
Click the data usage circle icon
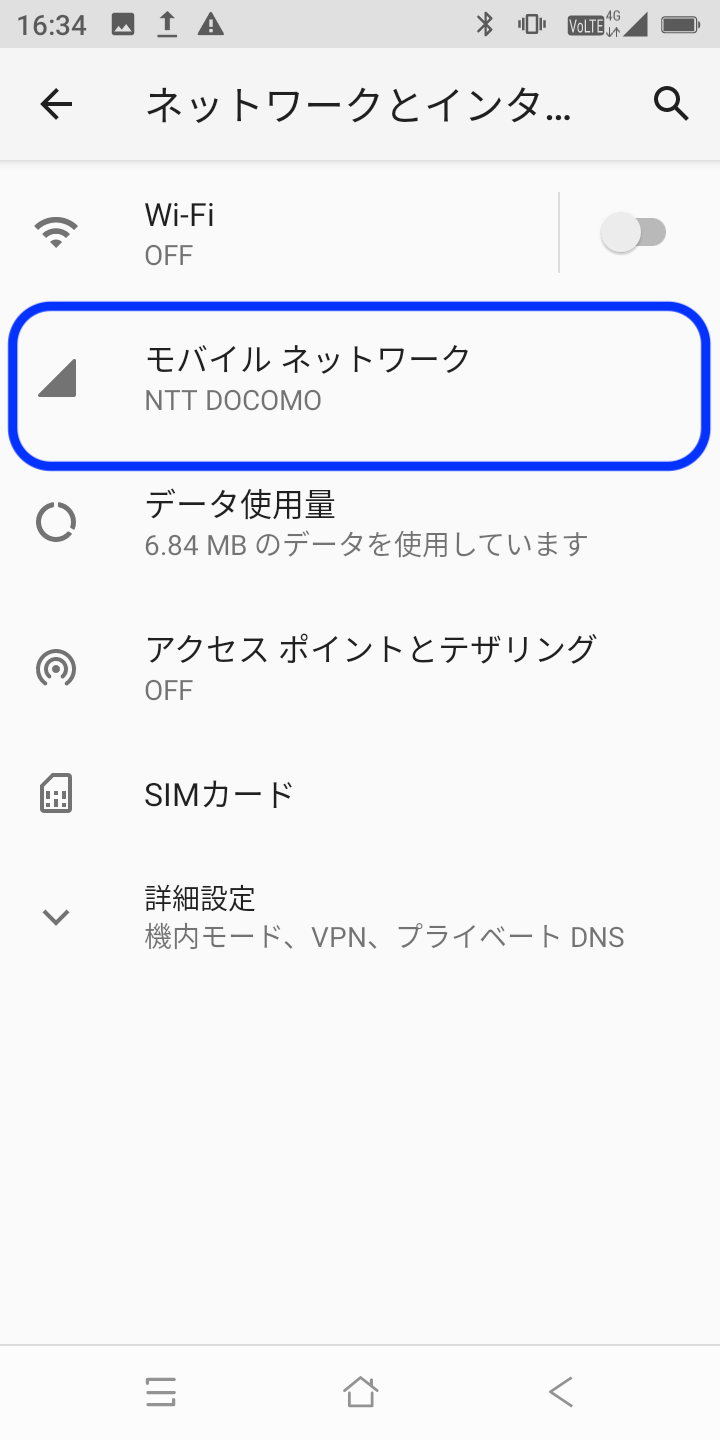(x=57, y=521)
